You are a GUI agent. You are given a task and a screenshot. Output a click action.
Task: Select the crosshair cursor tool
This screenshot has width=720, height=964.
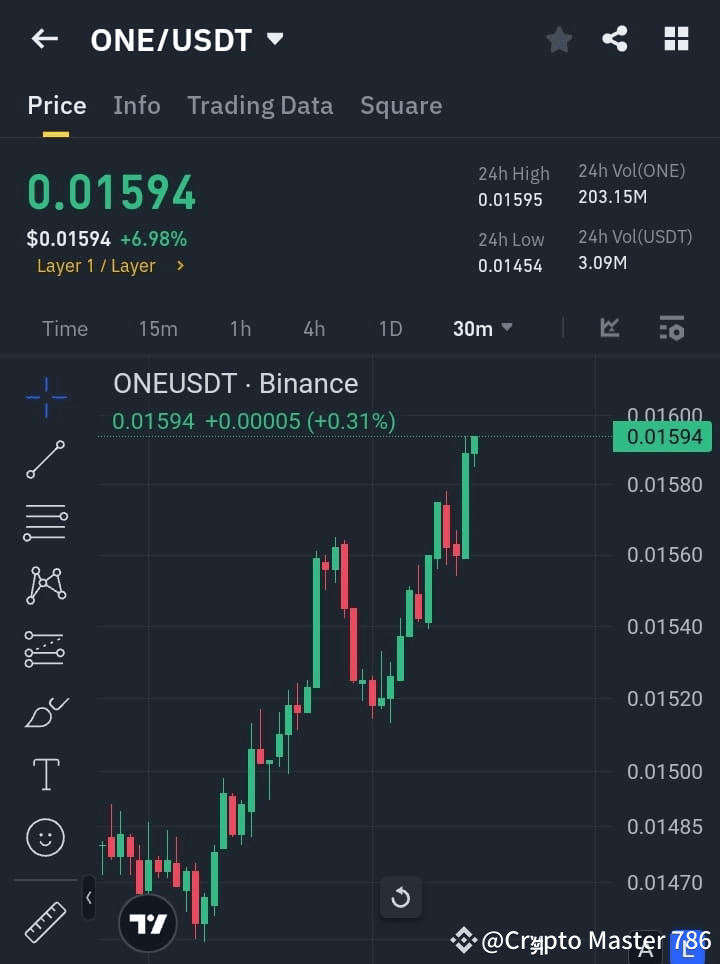[x=45, y=397]
